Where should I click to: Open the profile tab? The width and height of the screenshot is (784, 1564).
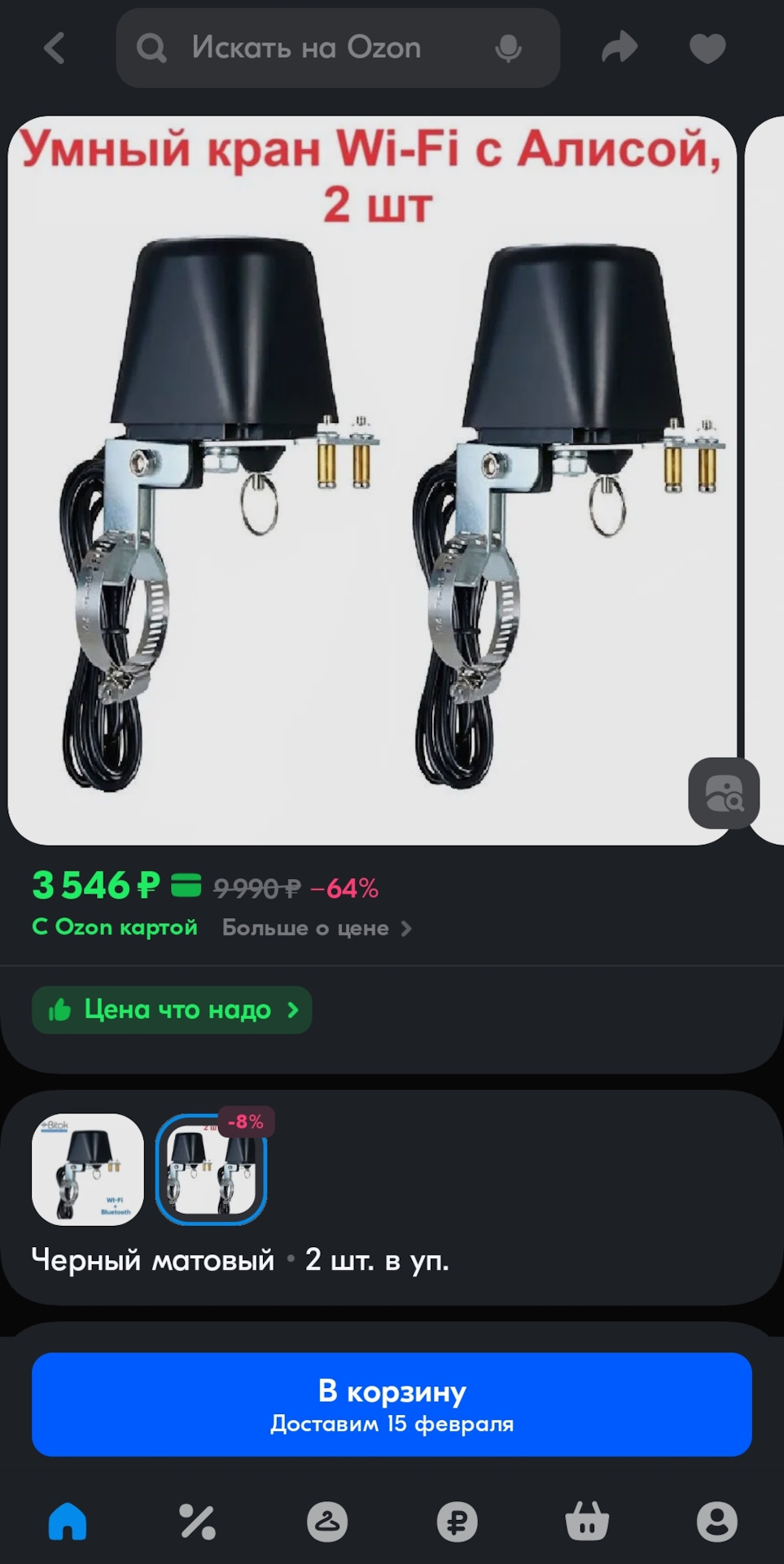pos(717,1522)
